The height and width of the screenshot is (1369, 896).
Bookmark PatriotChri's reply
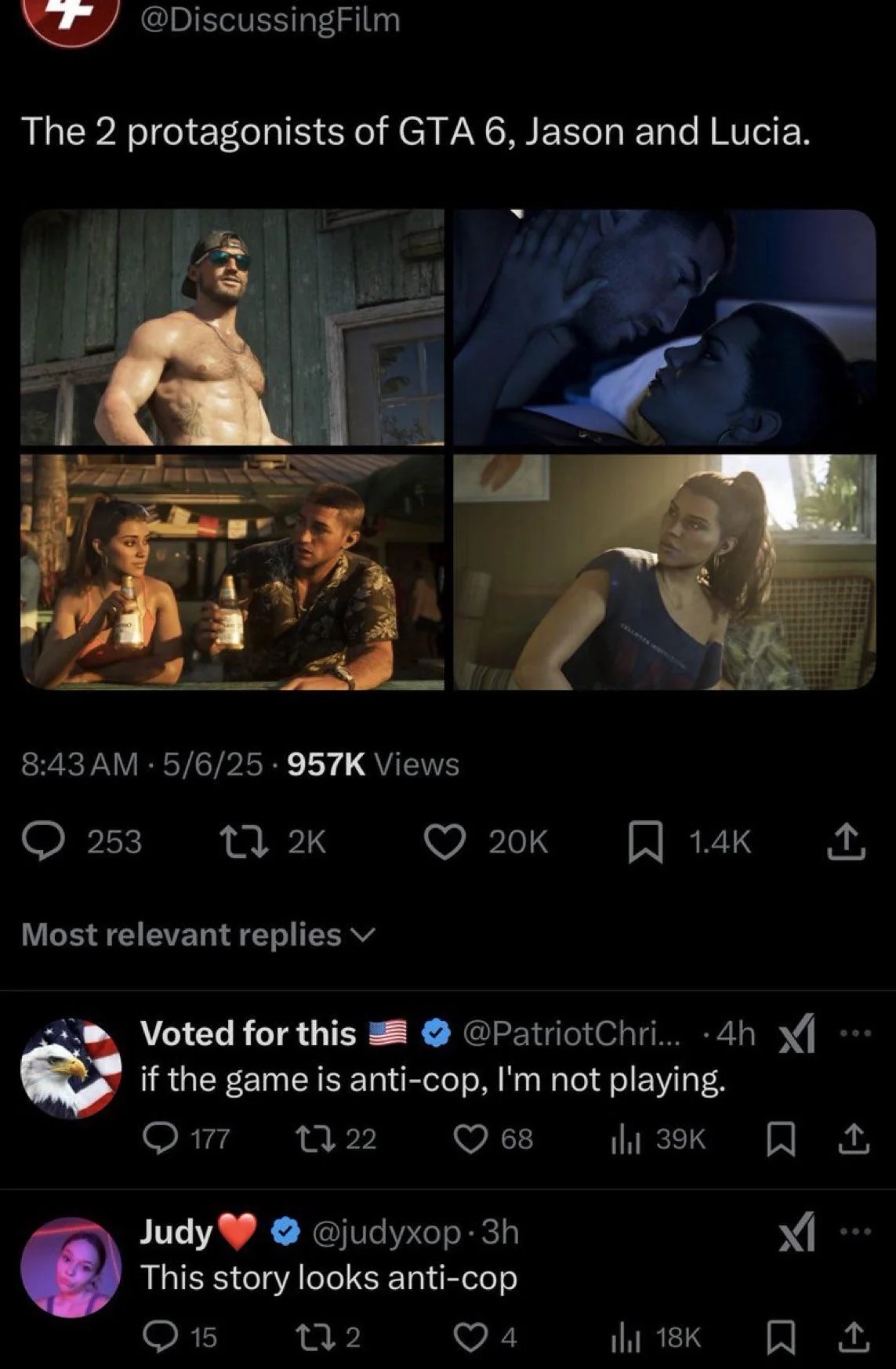click(x=779, y=1139)
